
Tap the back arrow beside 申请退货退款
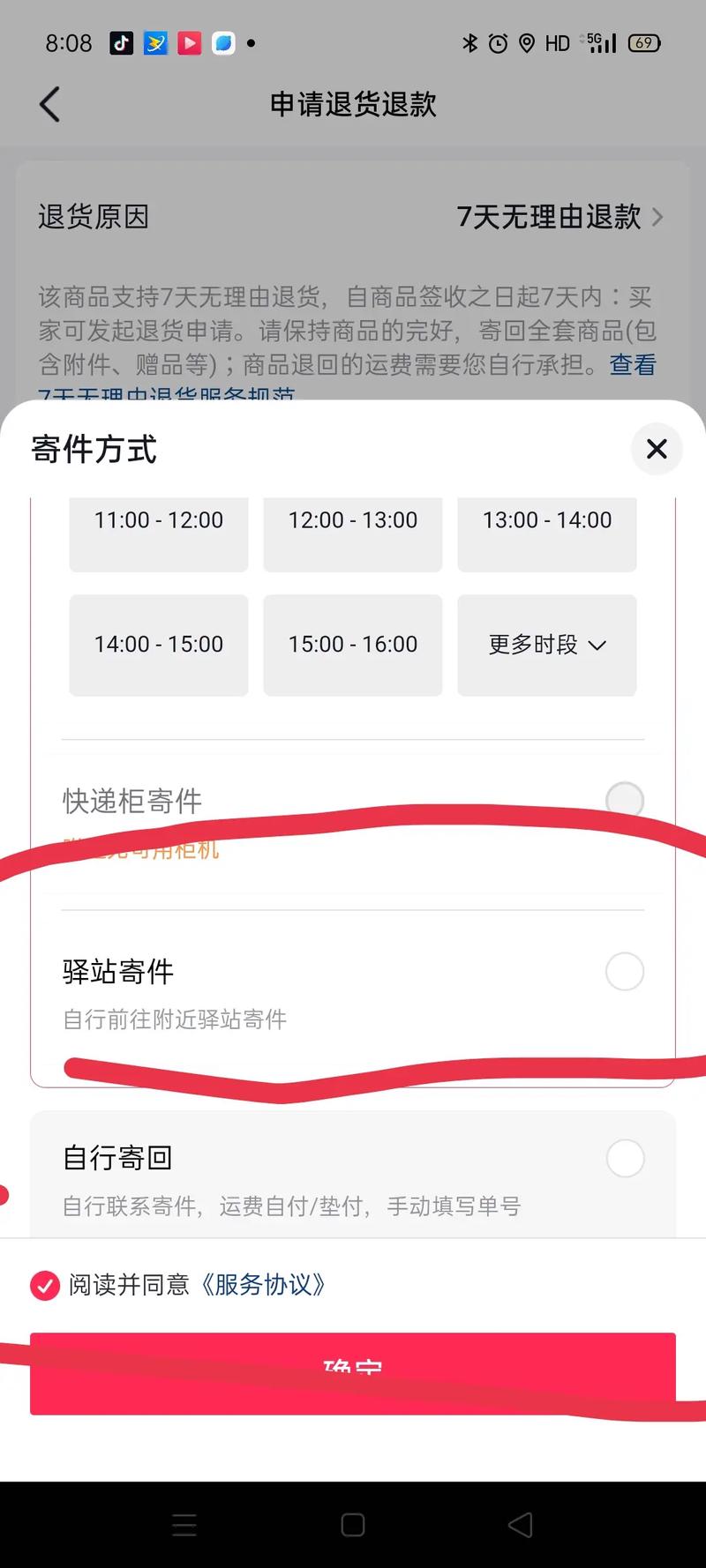coord(50,104)
